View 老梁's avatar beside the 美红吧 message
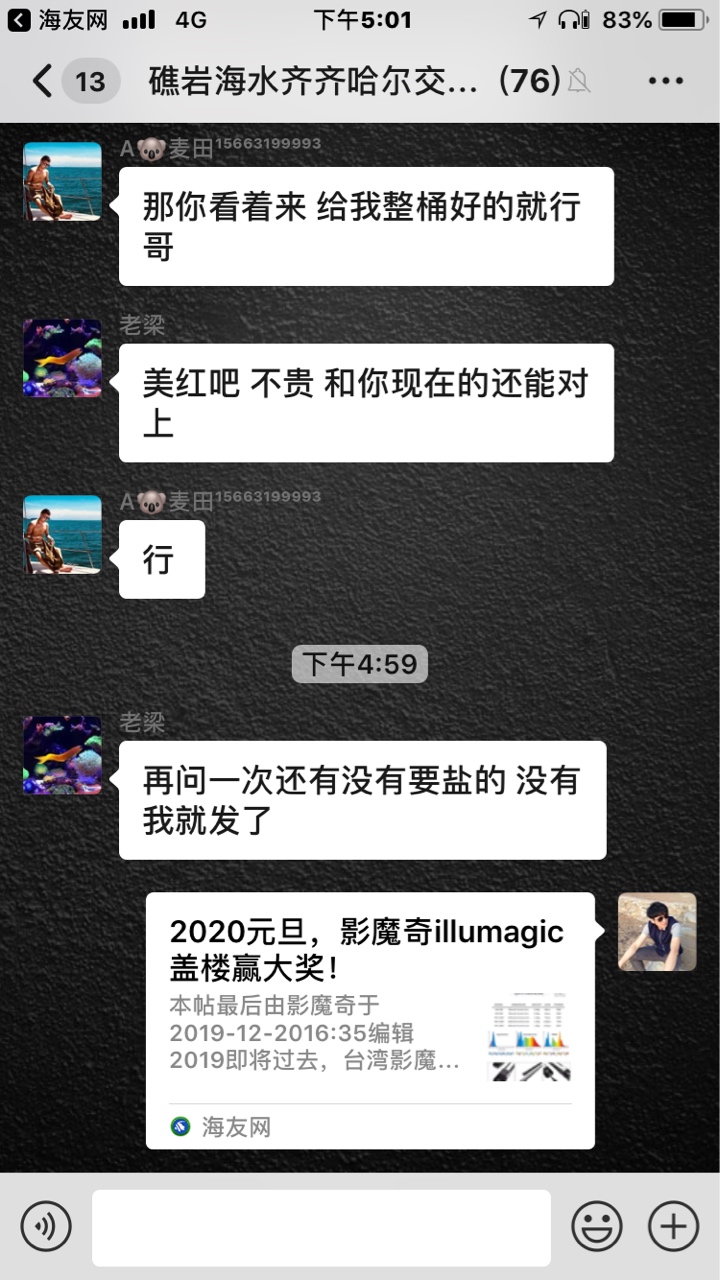The image size is (720, 1280). coord(62,359)
